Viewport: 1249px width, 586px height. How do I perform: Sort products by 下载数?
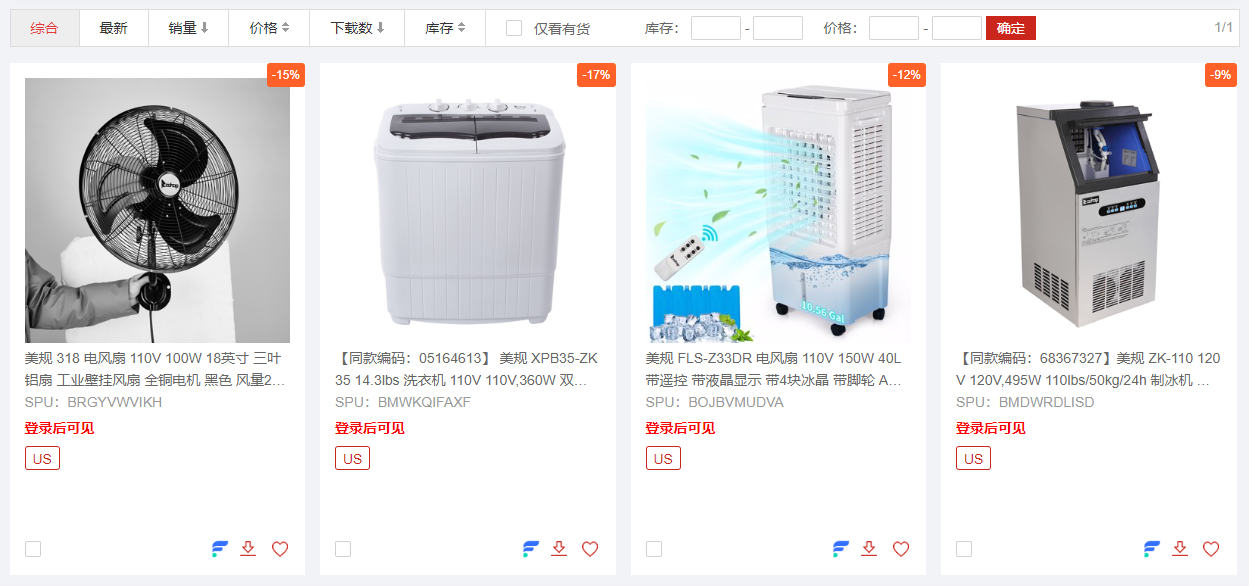click(357, 28)
